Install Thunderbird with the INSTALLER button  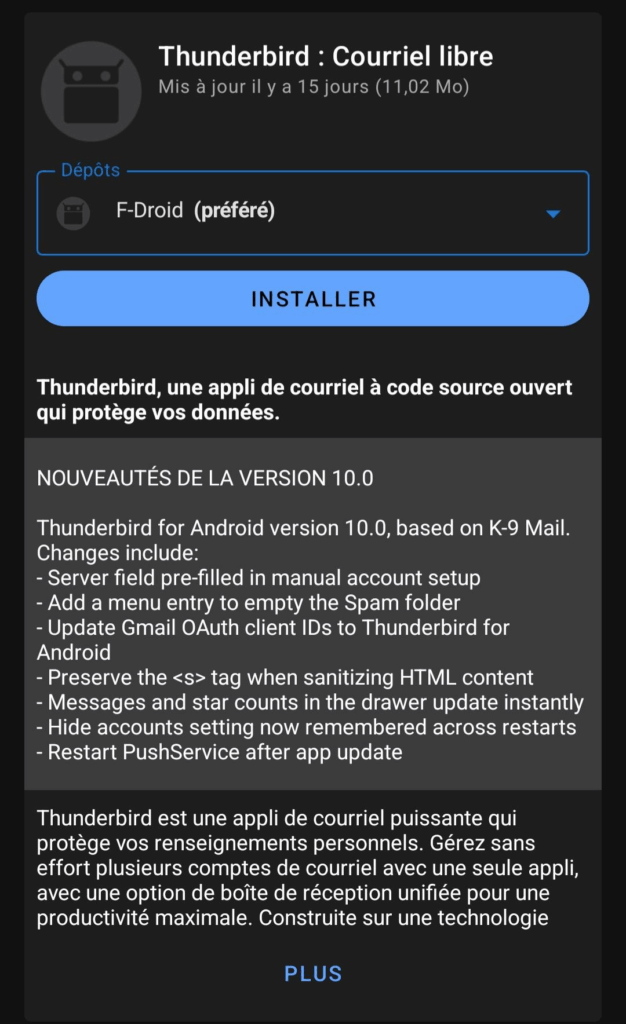[x=313, y=299]
